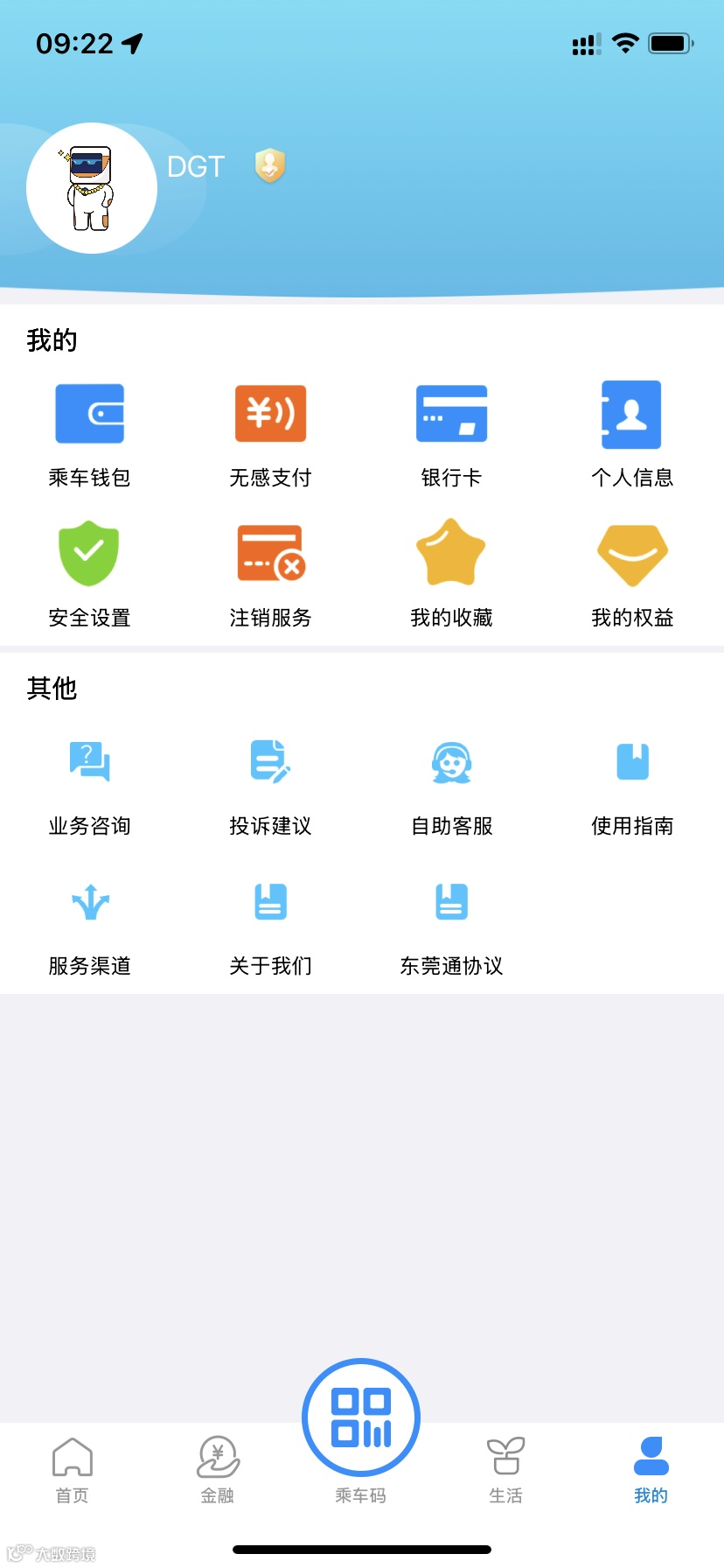
Task: Tap the profile avatar
Action: [92, 188]
